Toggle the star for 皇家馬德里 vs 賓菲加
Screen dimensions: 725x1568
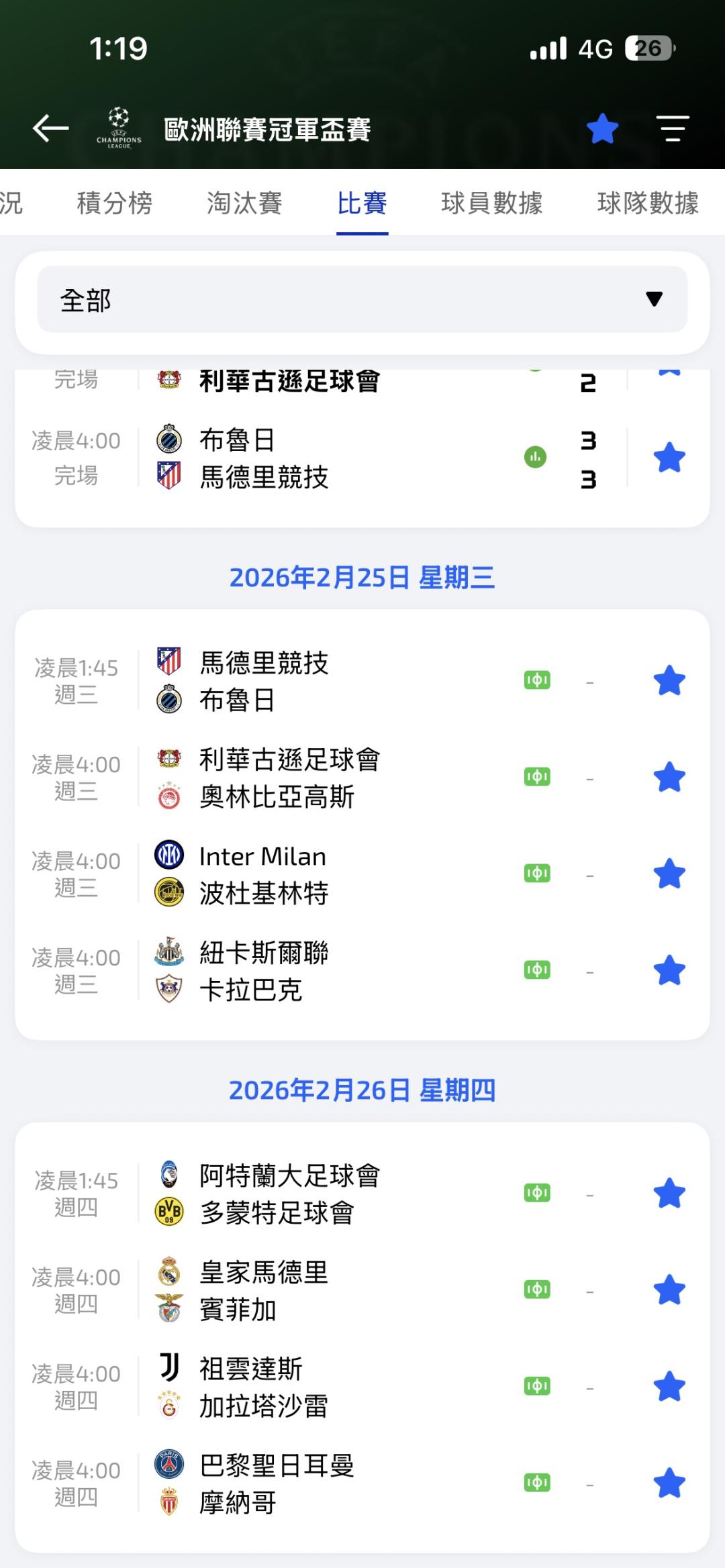669,1291
